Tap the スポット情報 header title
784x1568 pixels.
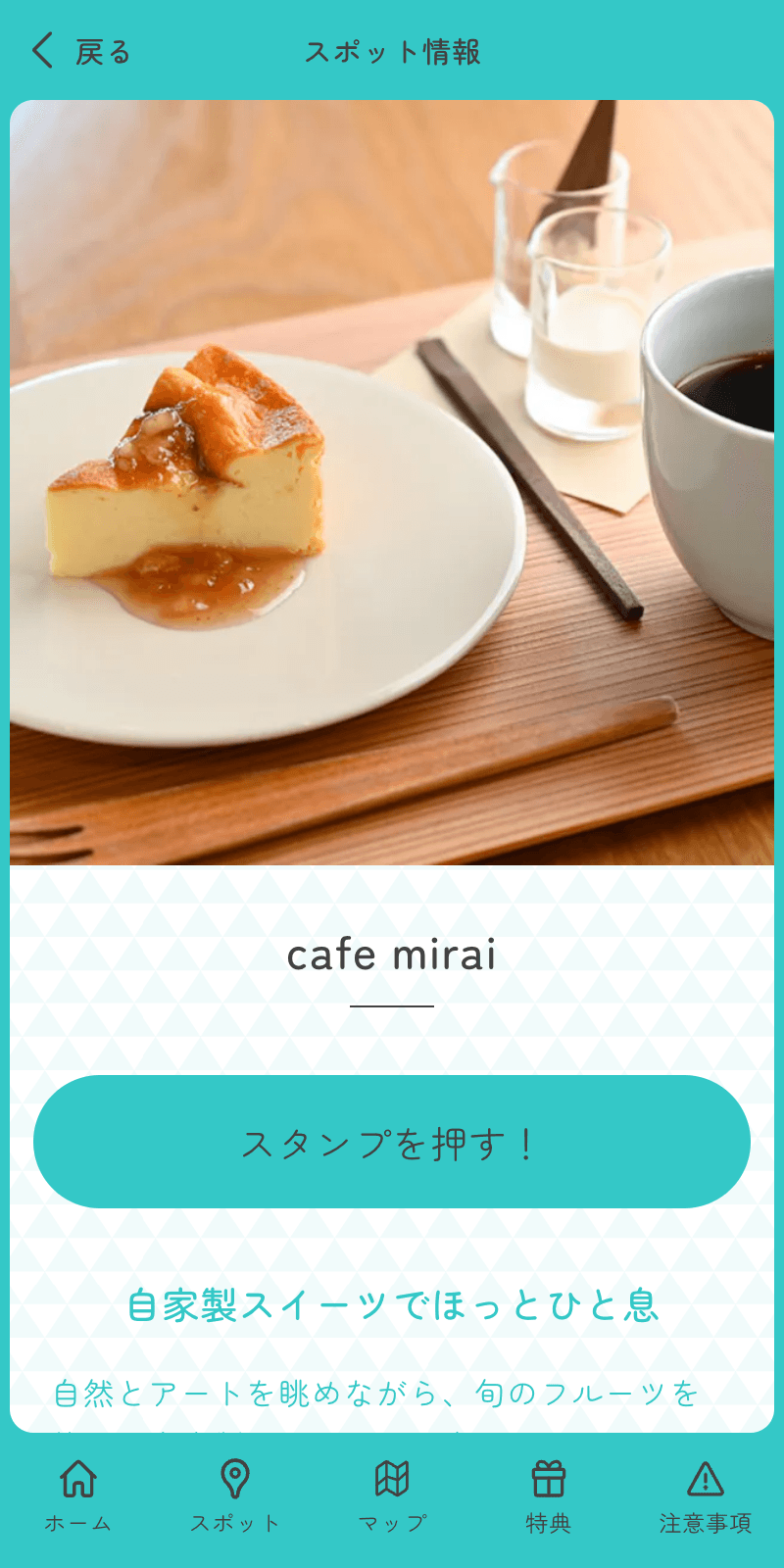392,51
